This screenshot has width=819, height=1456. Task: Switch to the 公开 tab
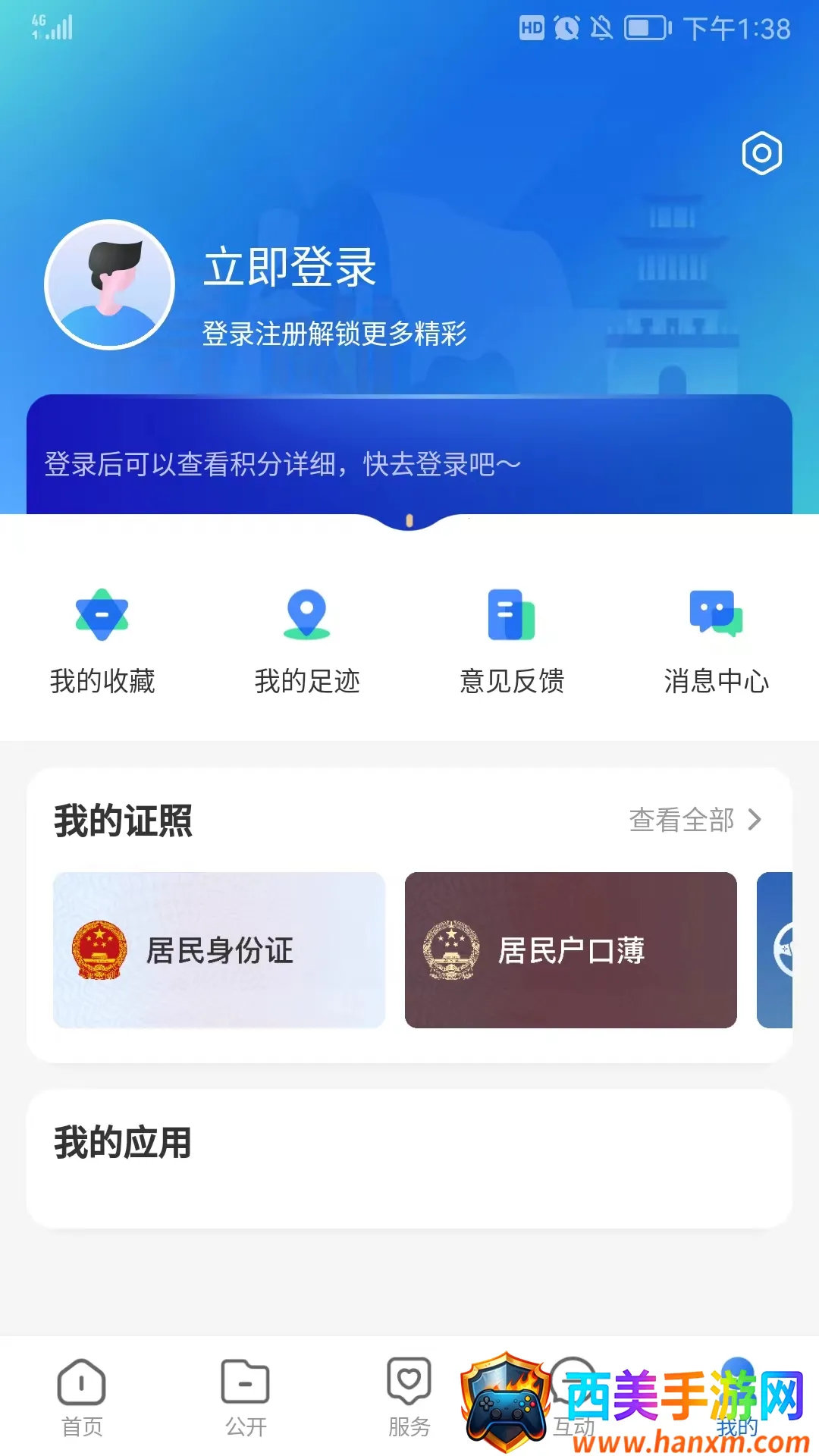pyautogui.click(x=246, y=1397)
